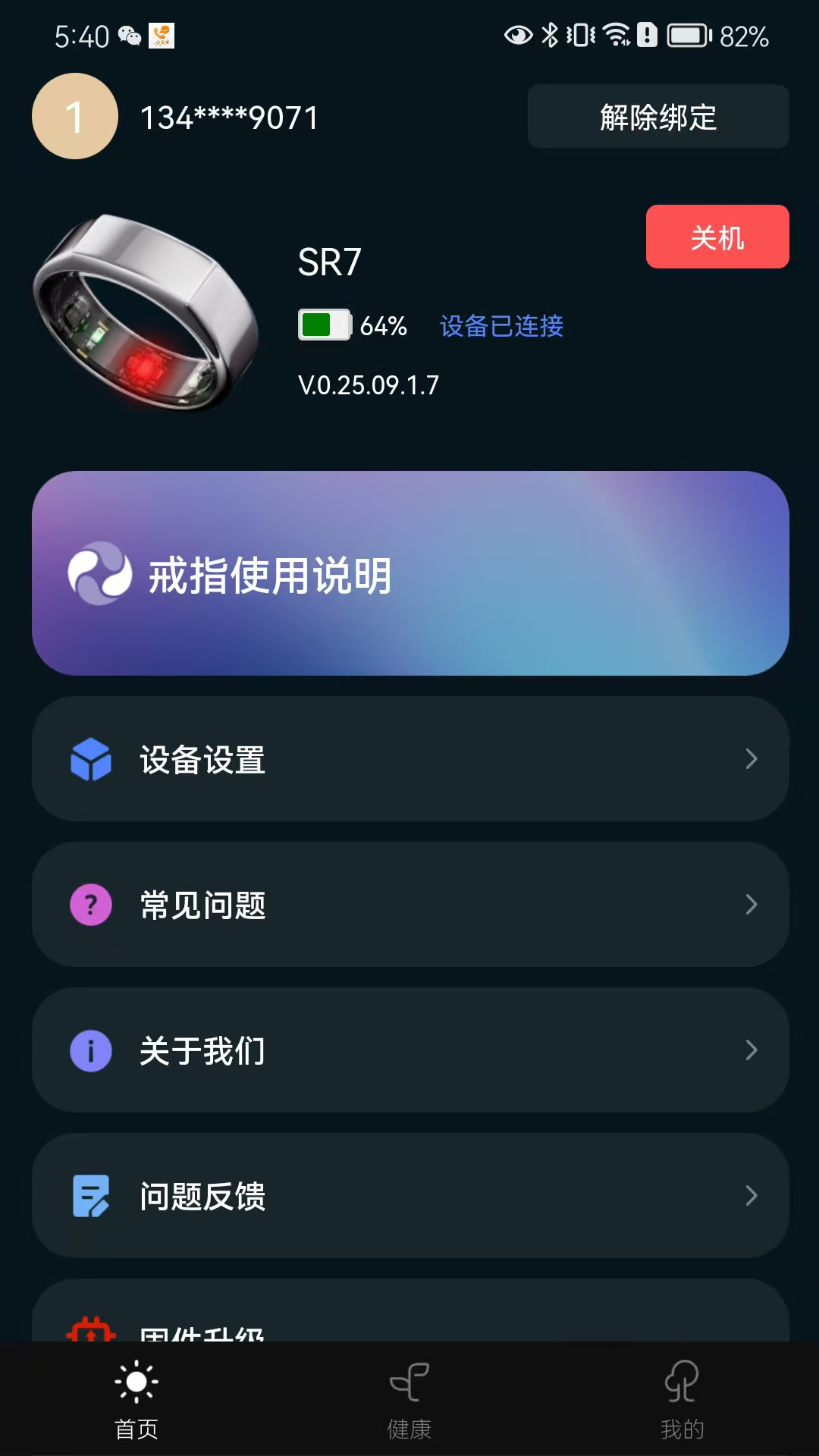This screenshot has width=819, height=1456.
Task: Click the 设备已连接 status link
Action: pyautogui.click(x=501, y=325)
